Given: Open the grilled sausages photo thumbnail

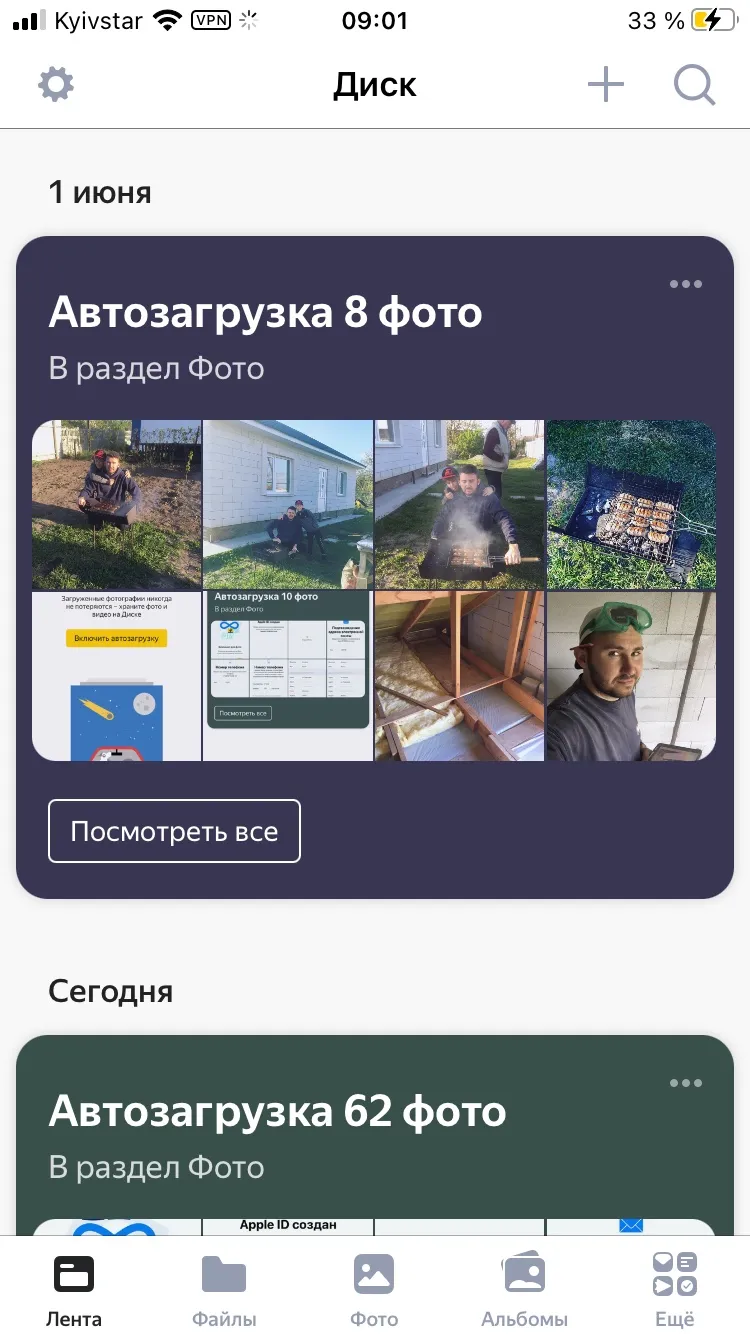Looking at the screenshot, I should point(632,504).
